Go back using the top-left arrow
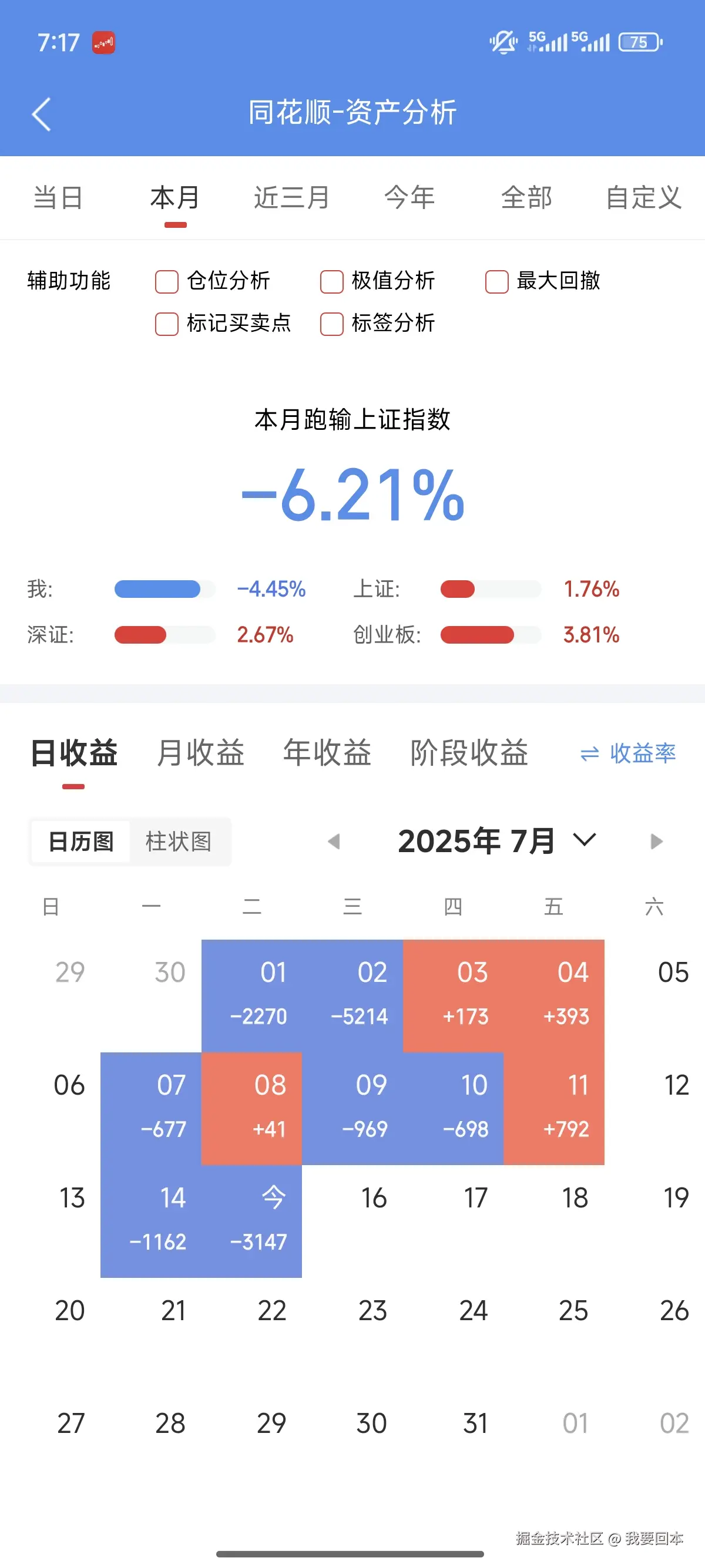 click(41, 115)
